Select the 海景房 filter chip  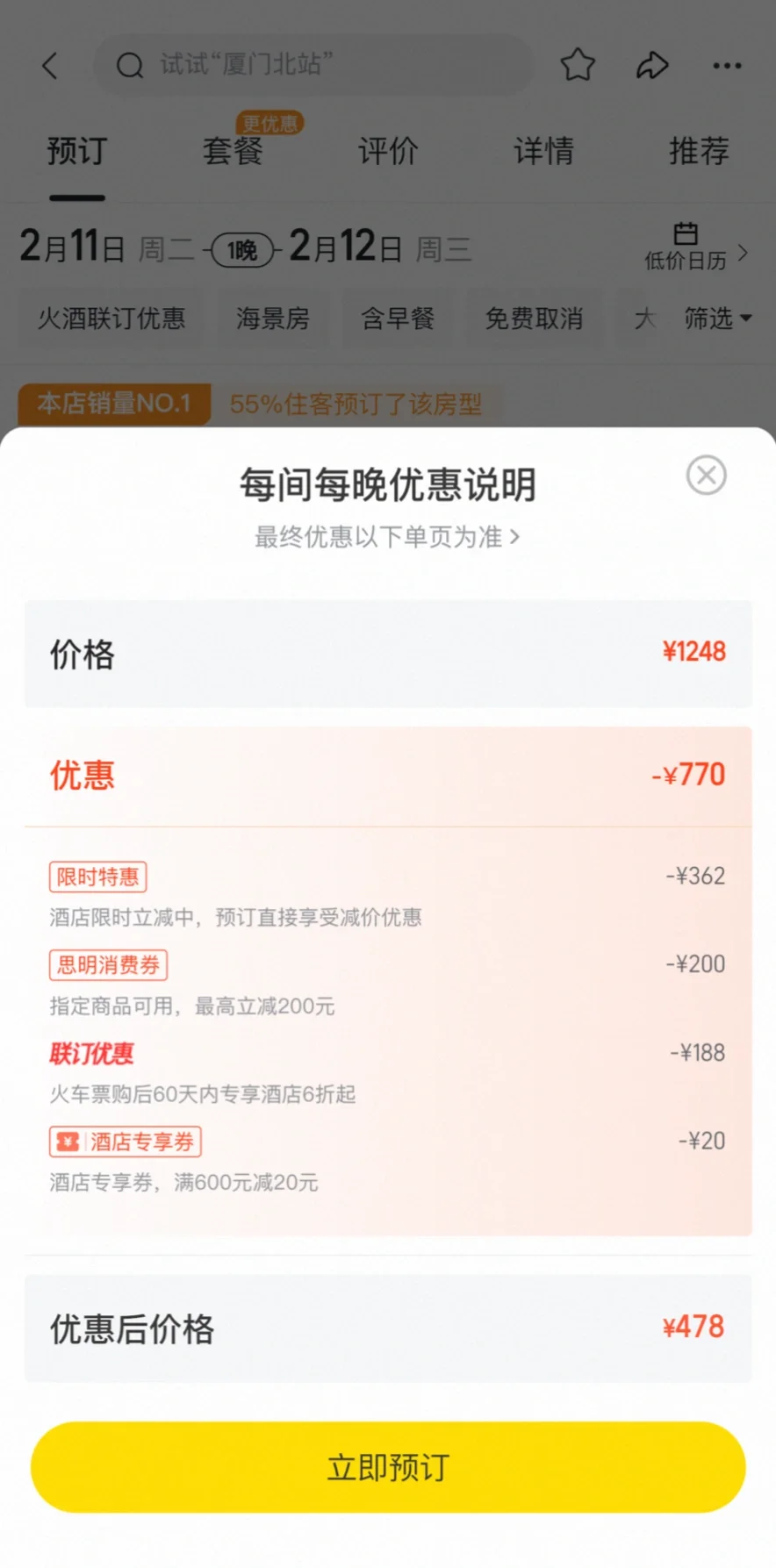coord(273,319)
